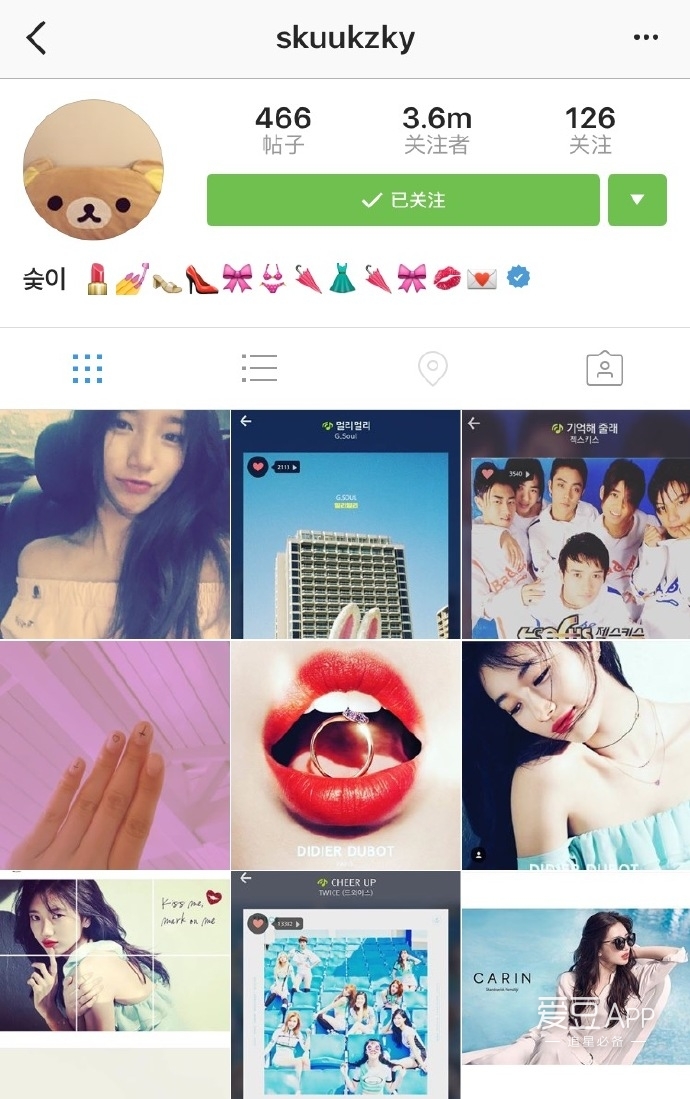The image size is (690, 1099).
Task: Open the tagged photos tab
Action: pos(604,369)
